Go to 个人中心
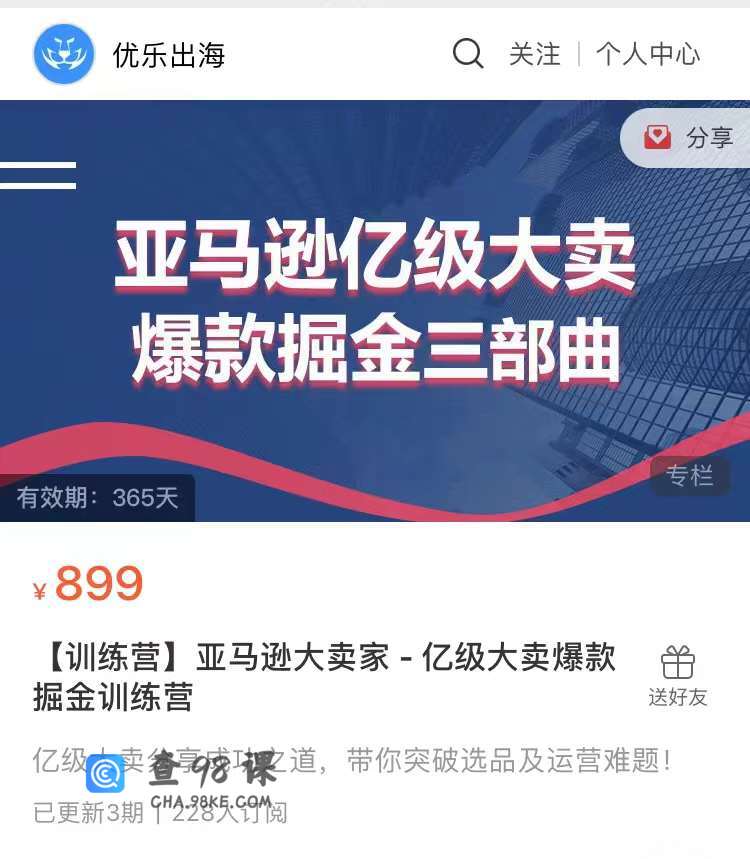Screen dimensions: 750x859 point(648,54)
